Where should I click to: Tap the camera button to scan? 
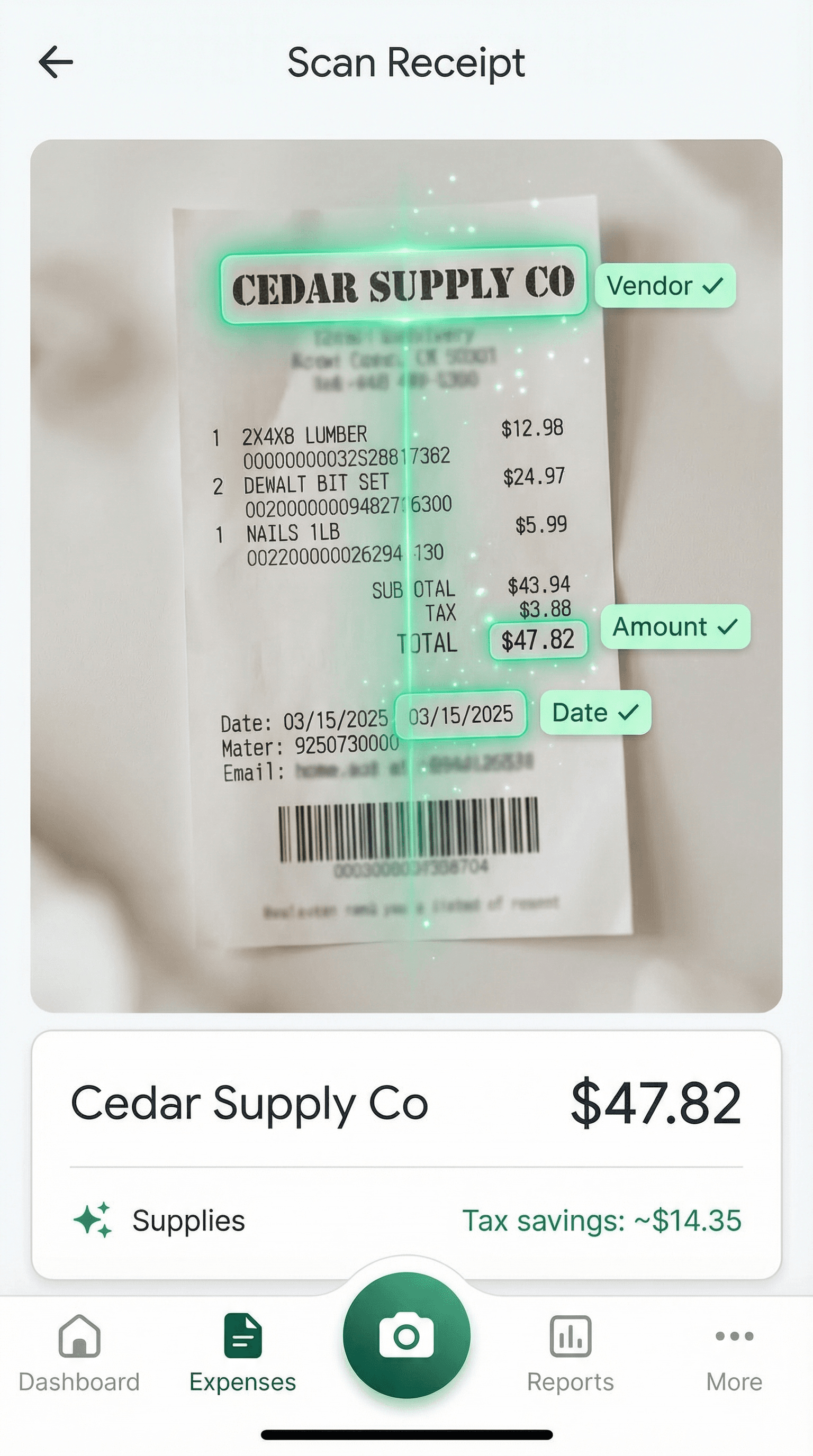406,1335
